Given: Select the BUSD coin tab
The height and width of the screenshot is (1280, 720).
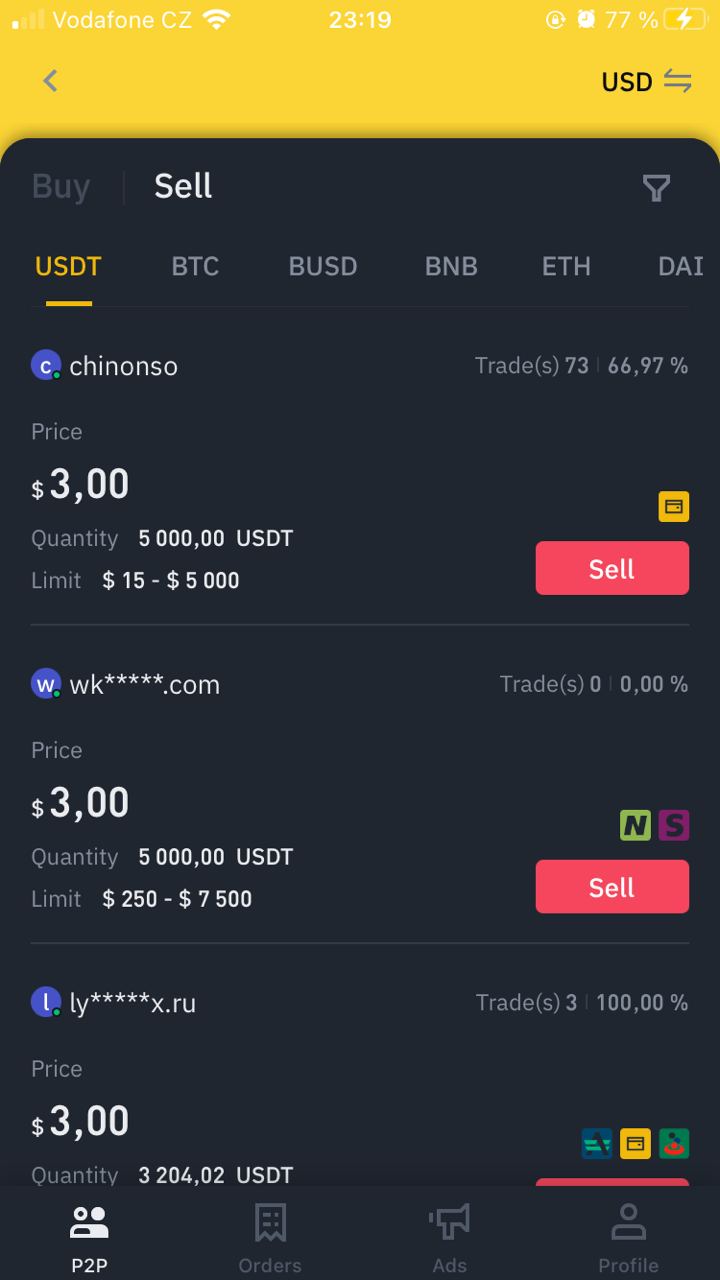Looking at the screenshot, I should point(323,266).
